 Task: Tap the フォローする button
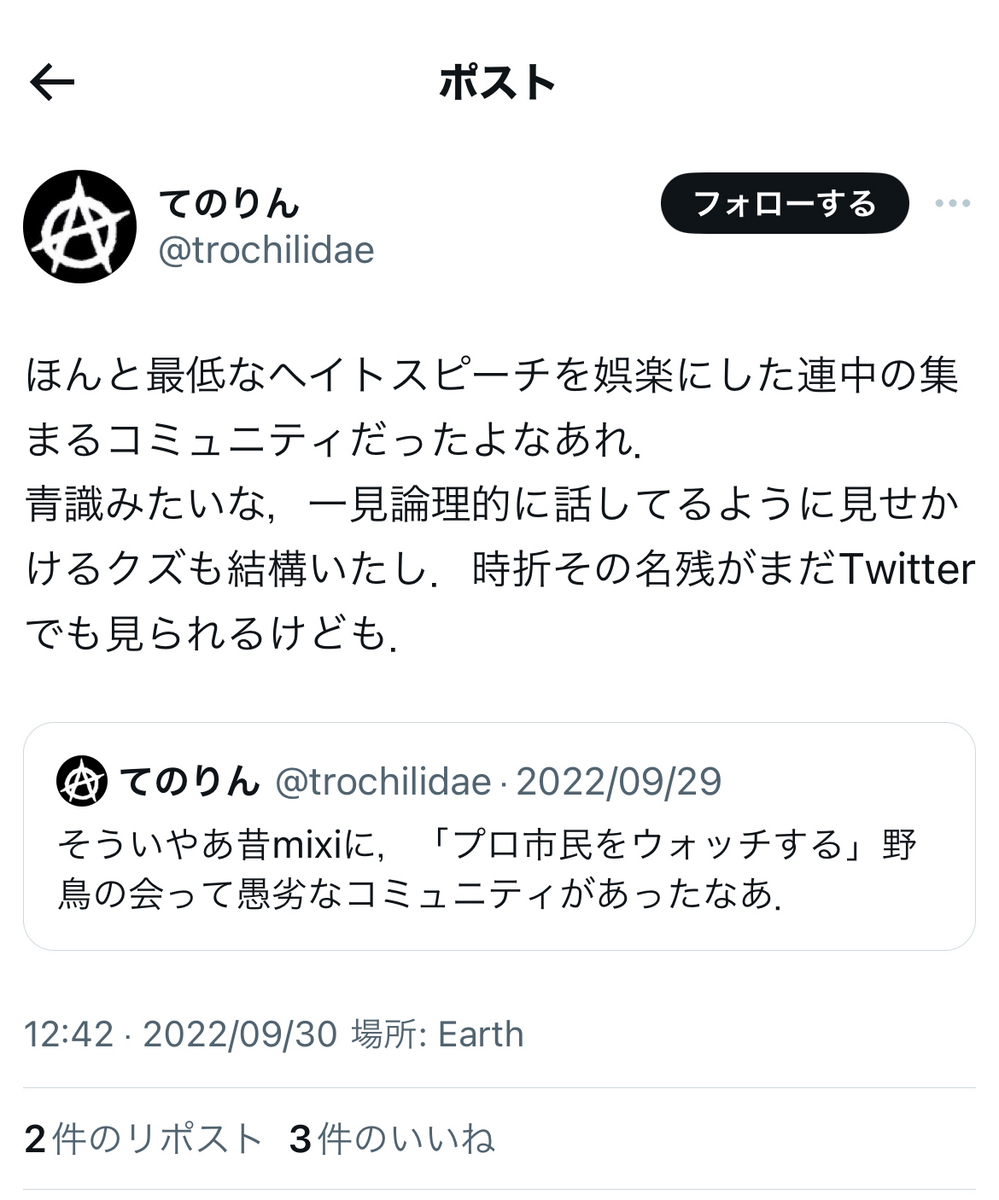point(785,204)
